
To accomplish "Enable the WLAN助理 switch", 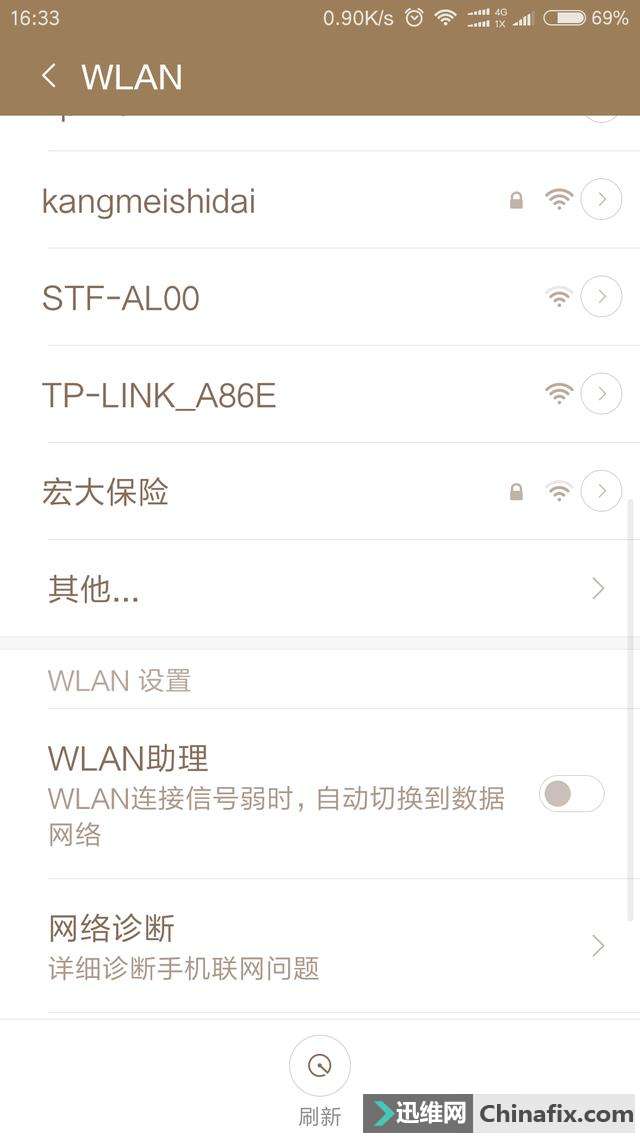I will [571, 794].
